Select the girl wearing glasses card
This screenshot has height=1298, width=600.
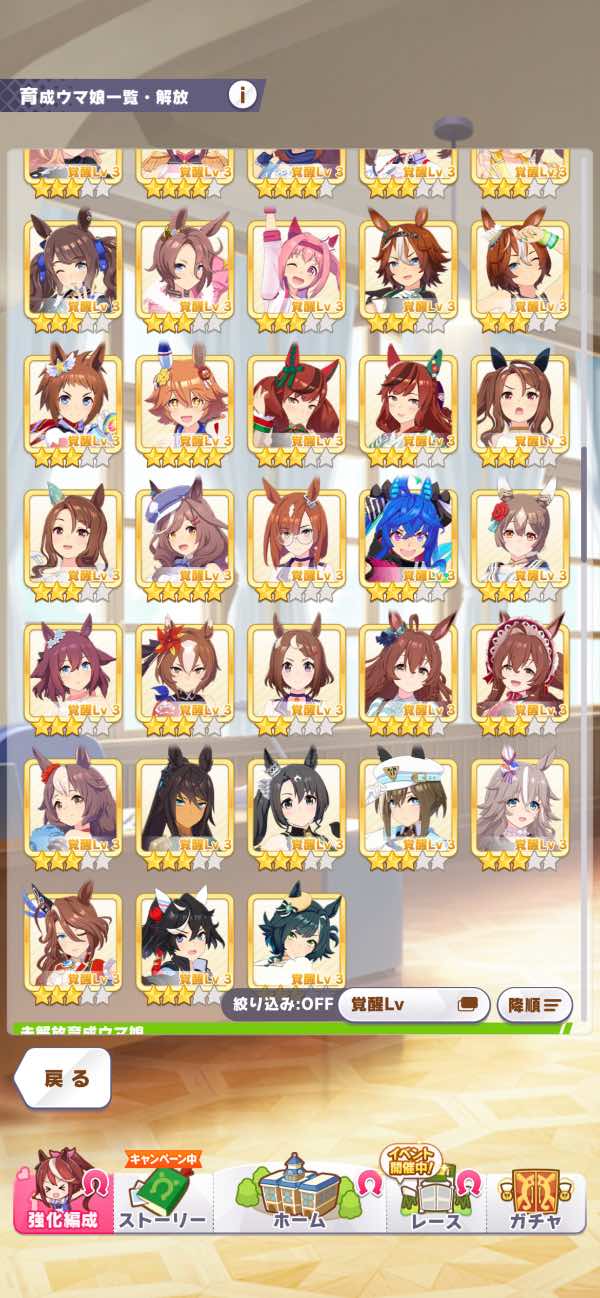tap(296, 539)
